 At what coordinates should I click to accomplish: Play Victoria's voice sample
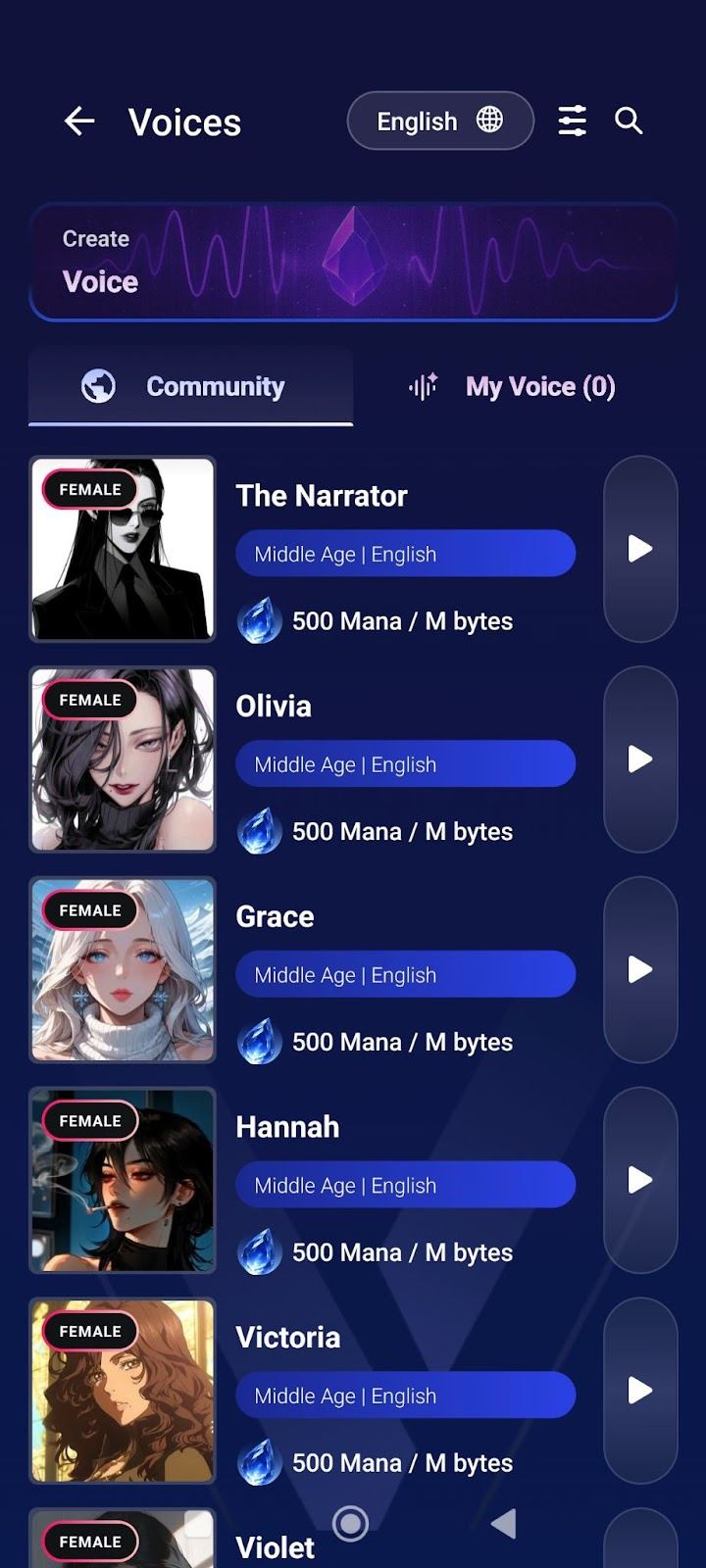[x=640, y=1391]
